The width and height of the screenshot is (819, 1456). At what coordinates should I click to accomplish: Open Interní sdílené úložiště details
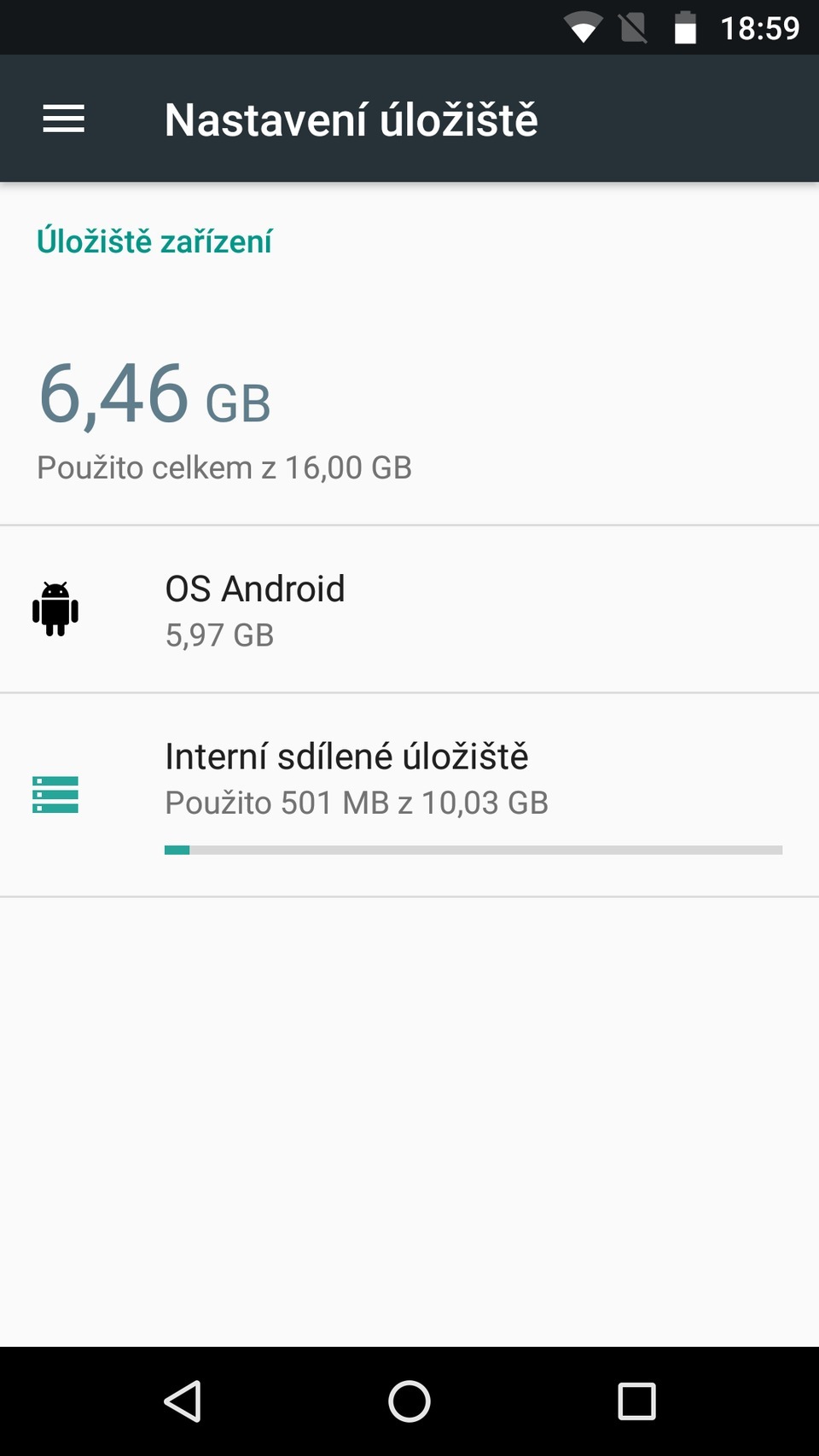click(x=409, y=776)
